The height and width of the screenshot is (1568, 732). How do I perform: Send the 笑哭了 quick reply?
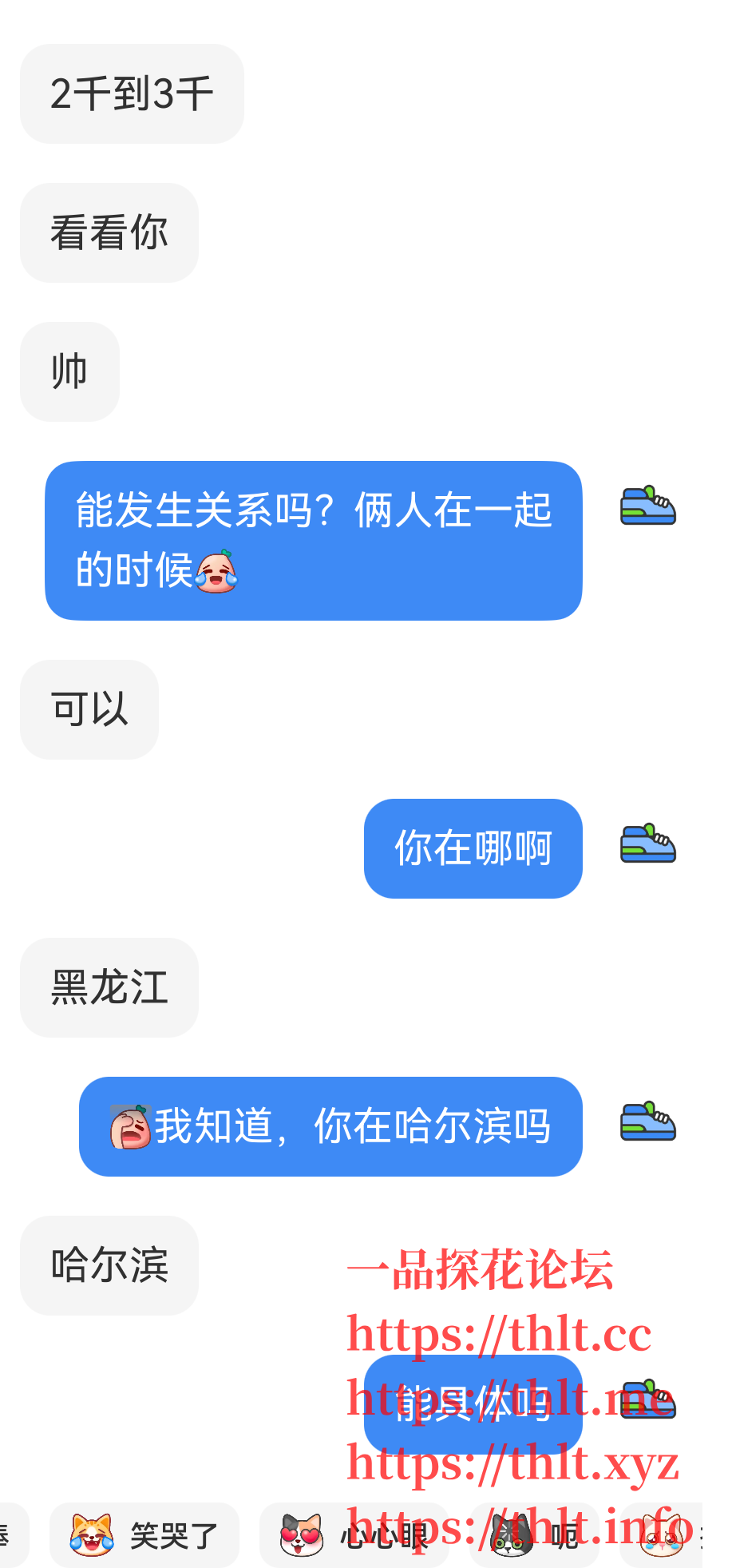[142, 1534]
